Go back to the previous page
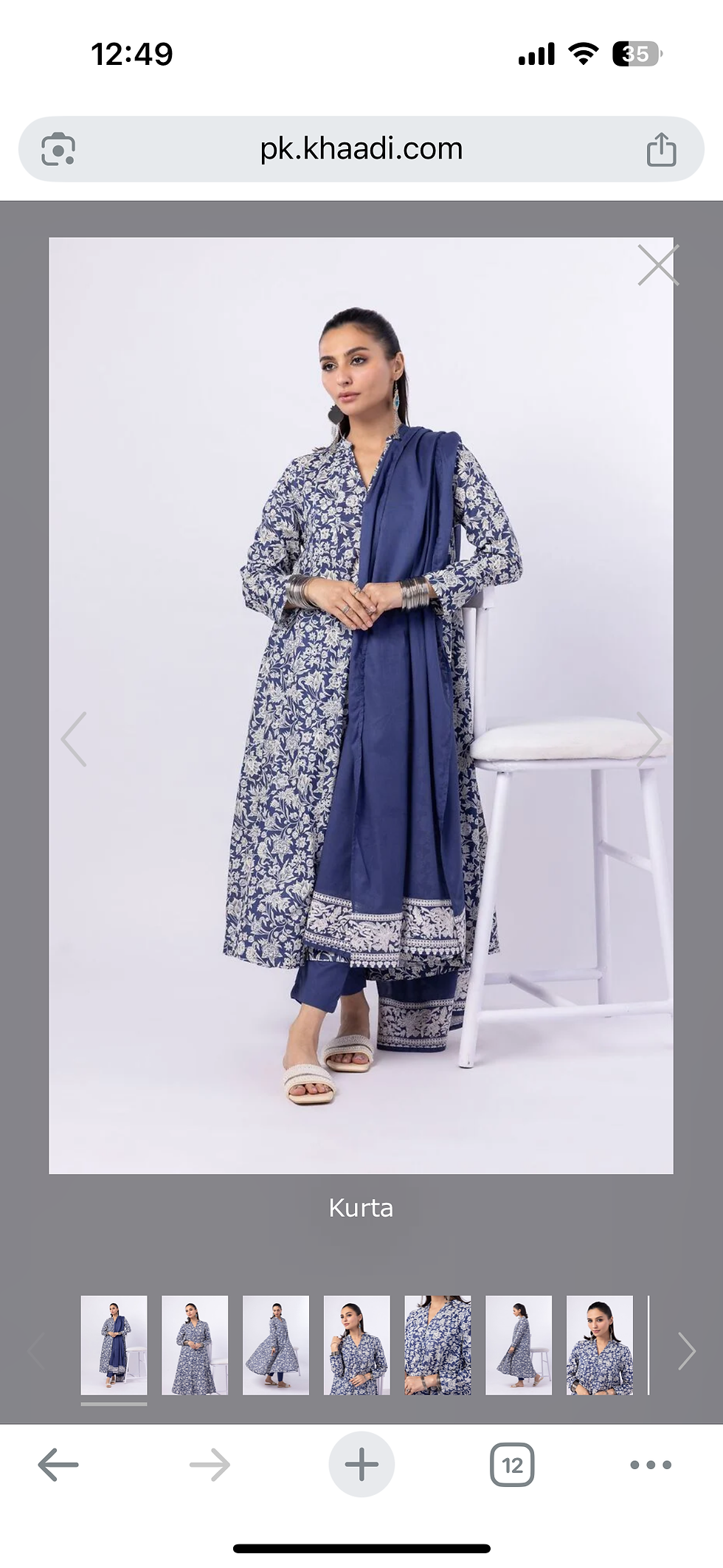This screenshot has width=723, height=1568. point(58,1464)
